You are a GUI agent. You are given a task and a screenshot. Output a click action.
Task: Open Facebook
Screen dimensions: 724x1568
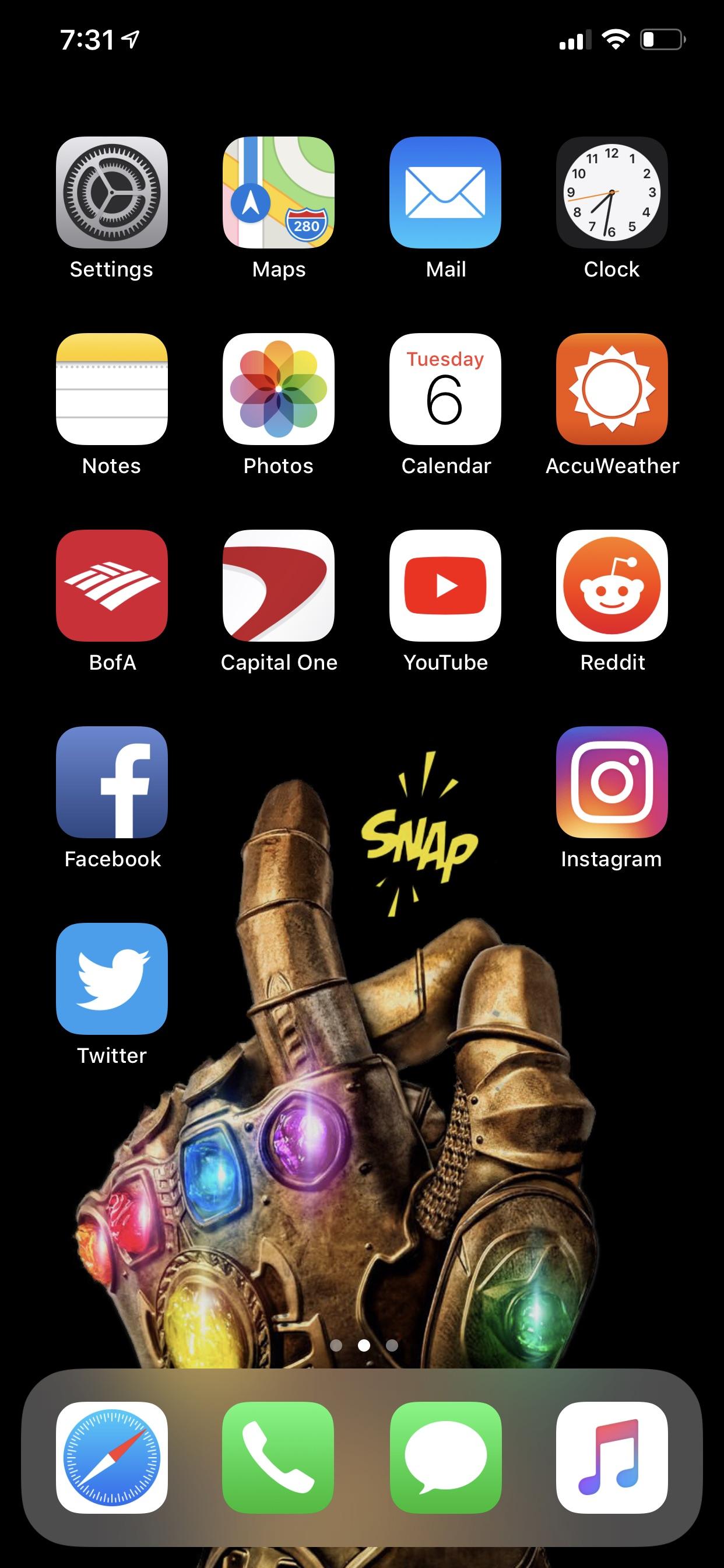[112, 782]
